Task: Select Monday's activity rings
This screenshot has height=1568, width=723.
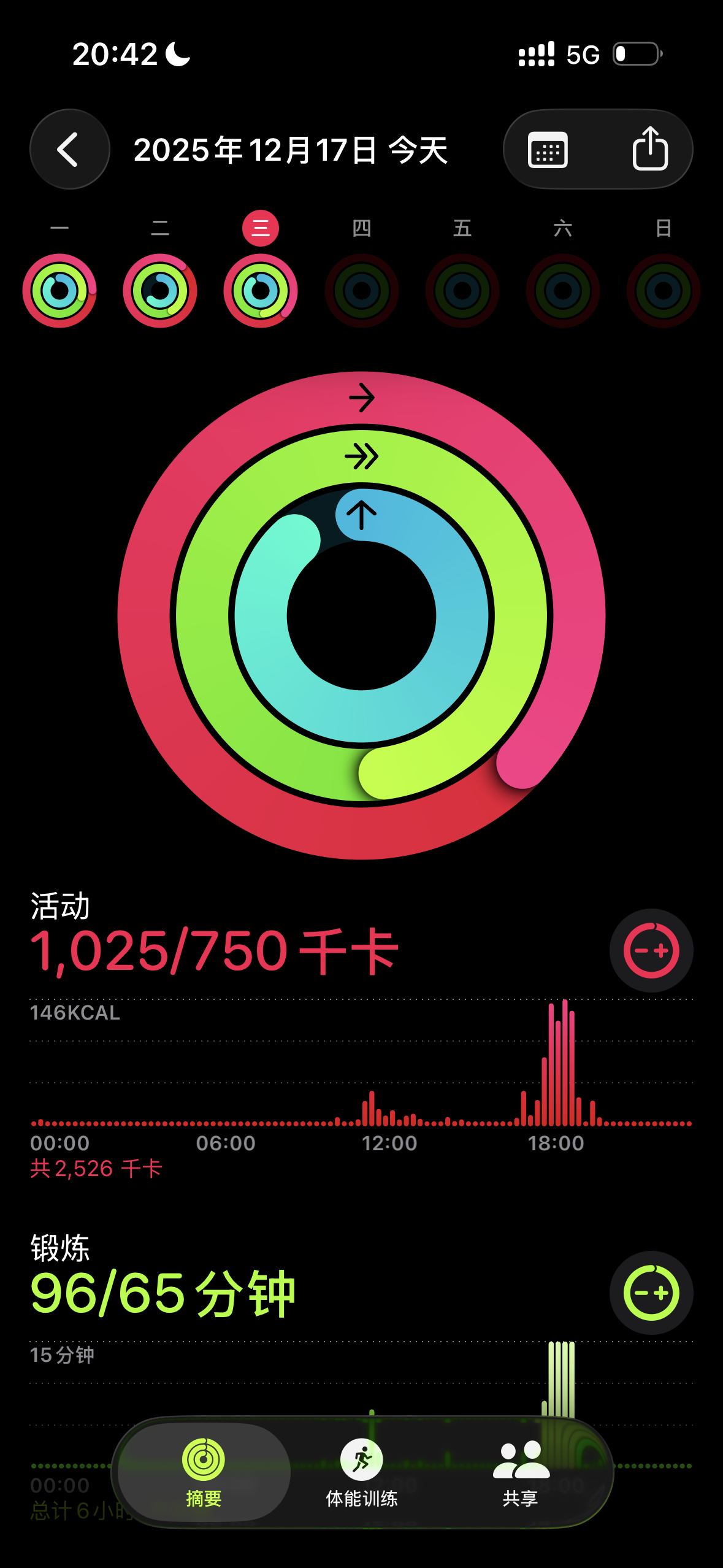Action: click(x=59, y=291)
